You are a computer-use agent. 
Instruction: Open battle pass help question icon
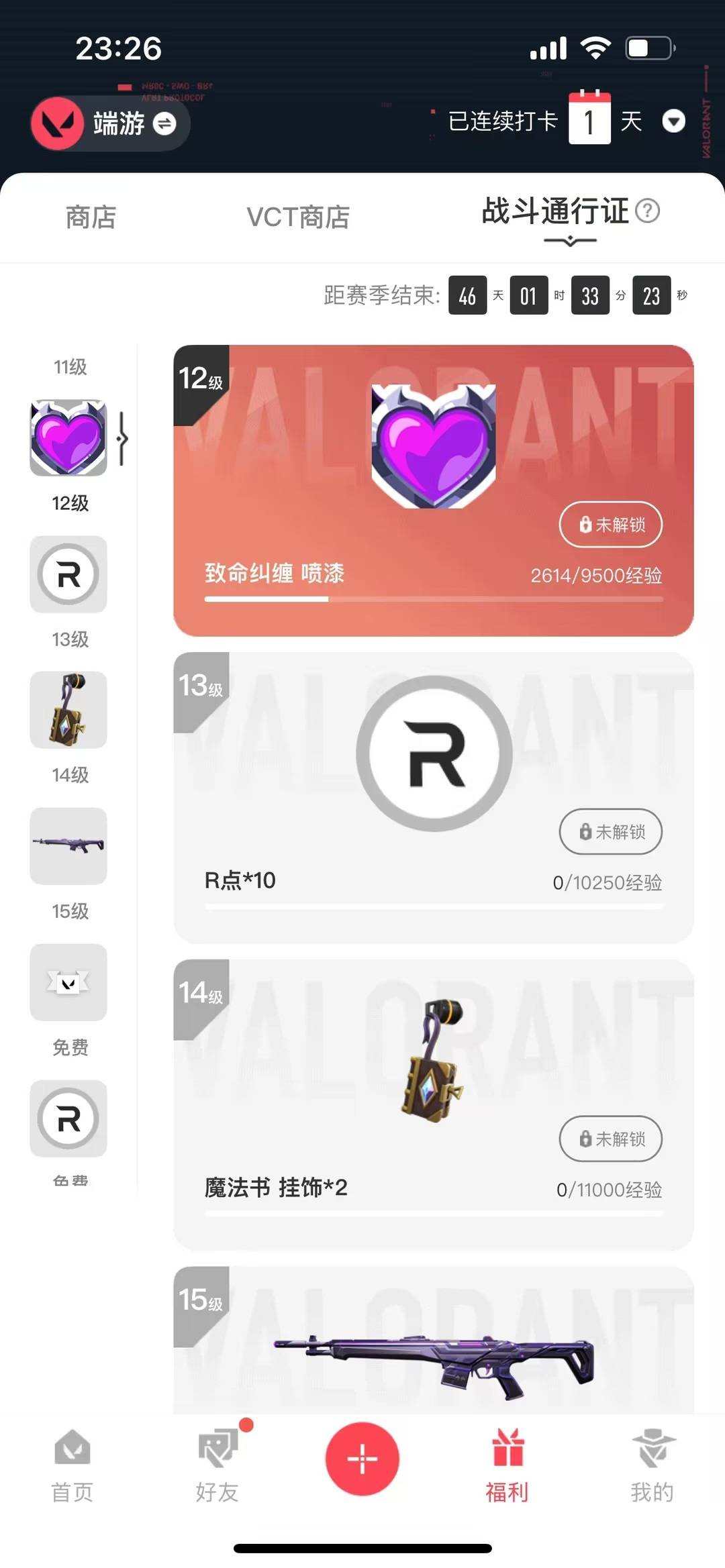point(647,211)
